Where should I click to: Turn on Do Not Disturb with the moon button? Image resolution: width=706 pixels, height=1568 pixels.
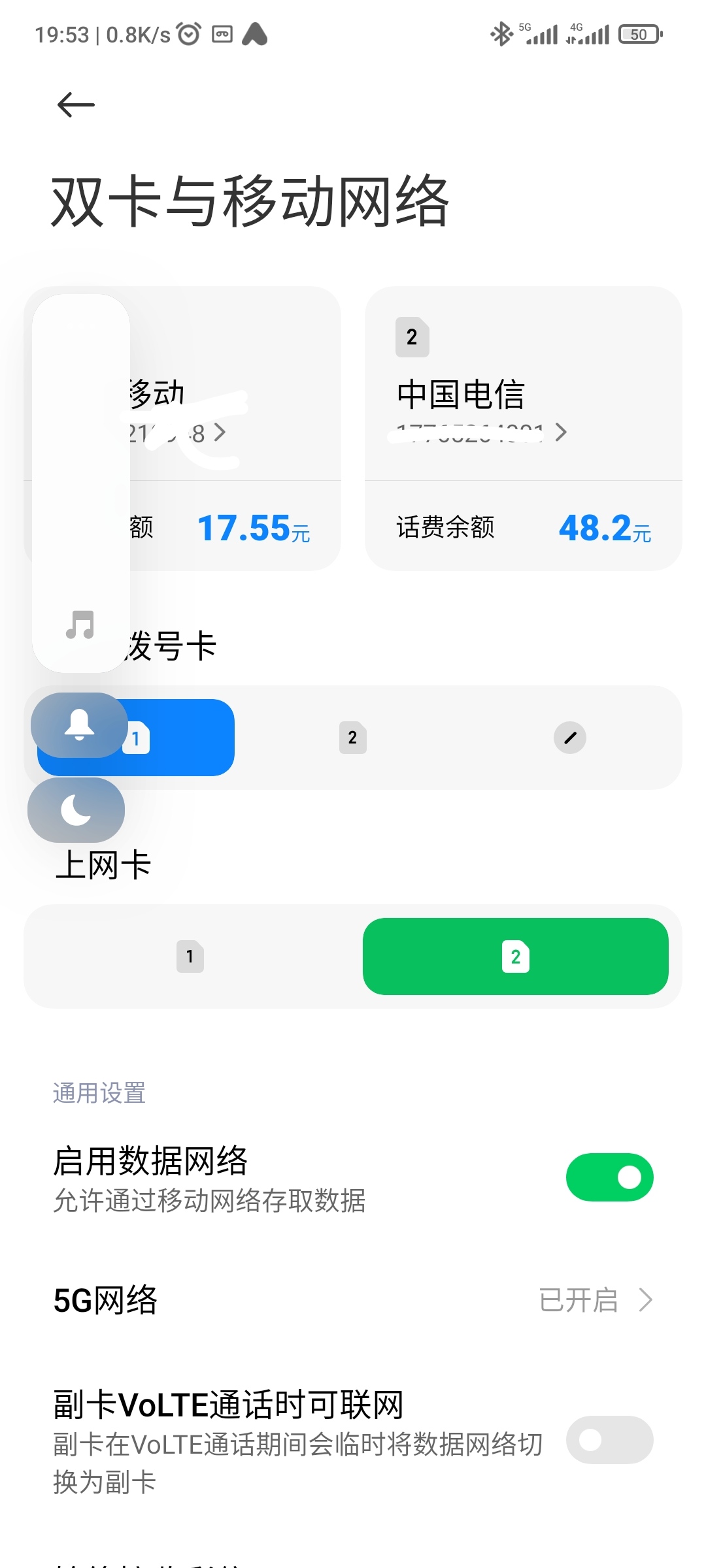coord(76,810)
